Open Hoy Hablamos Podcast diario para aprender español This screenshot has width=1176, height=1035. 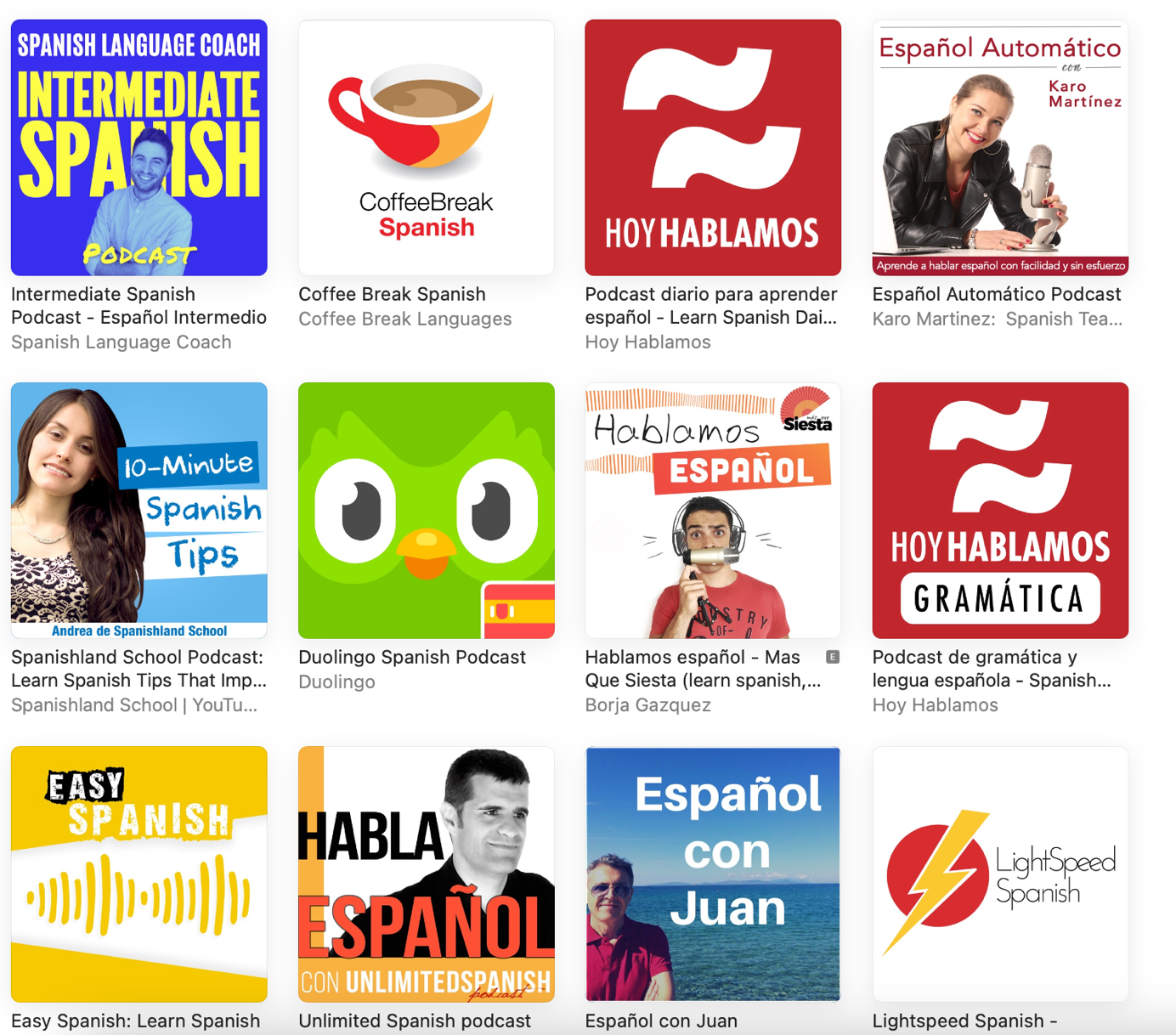coord(712,148)
